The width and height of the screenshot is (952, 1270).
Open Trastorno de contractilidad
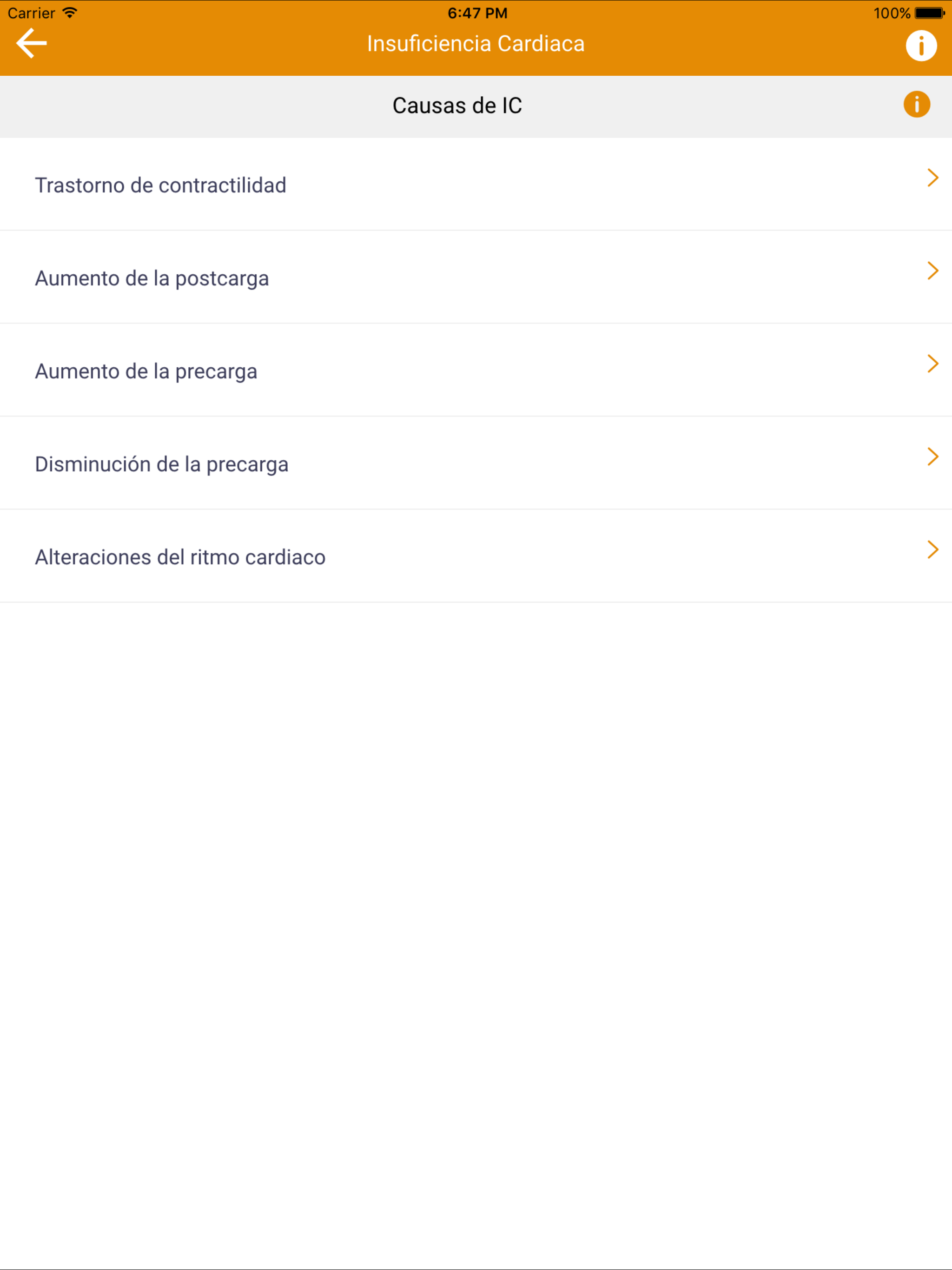point(161,185)
